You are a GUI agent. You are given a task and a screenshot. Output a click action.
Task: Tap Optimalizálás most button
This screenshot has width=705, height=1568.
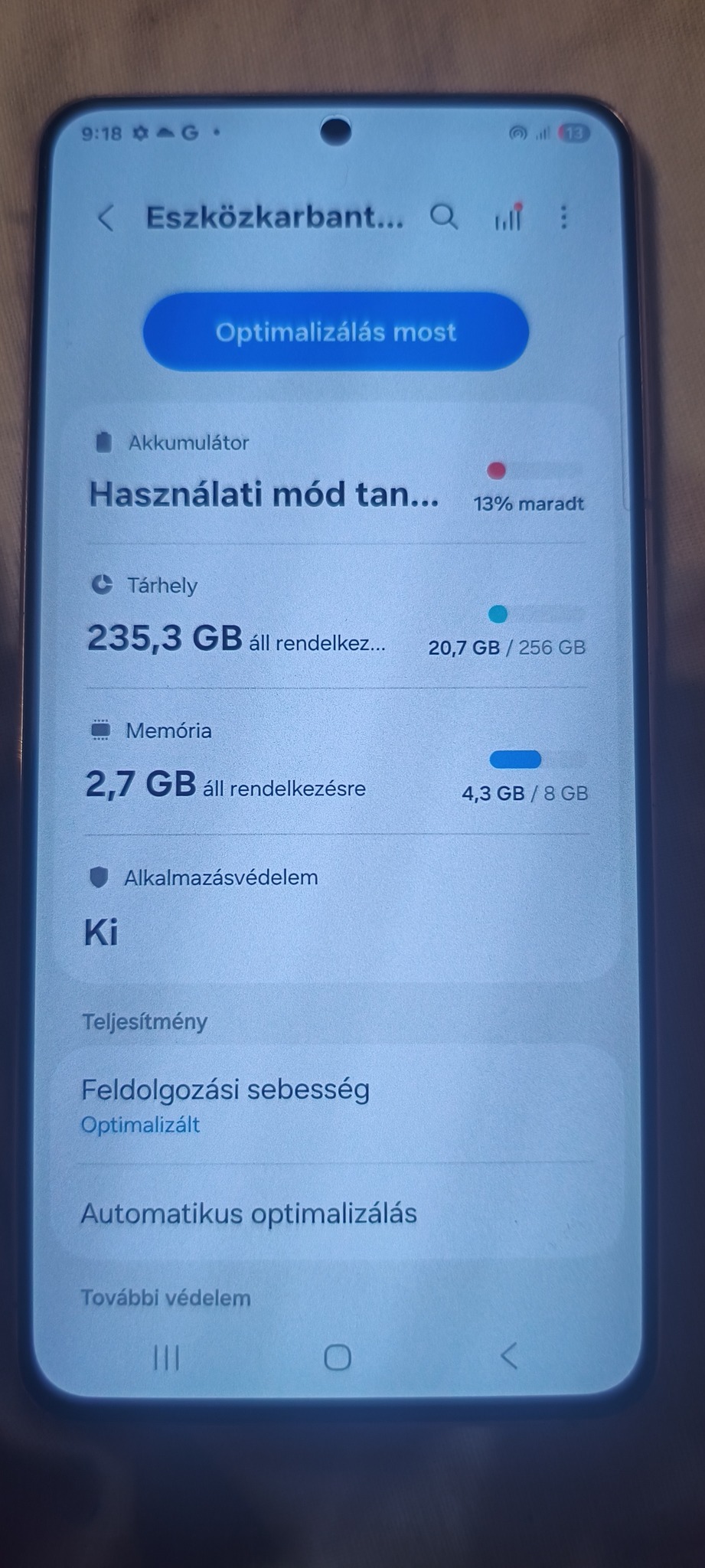[335, 332]
